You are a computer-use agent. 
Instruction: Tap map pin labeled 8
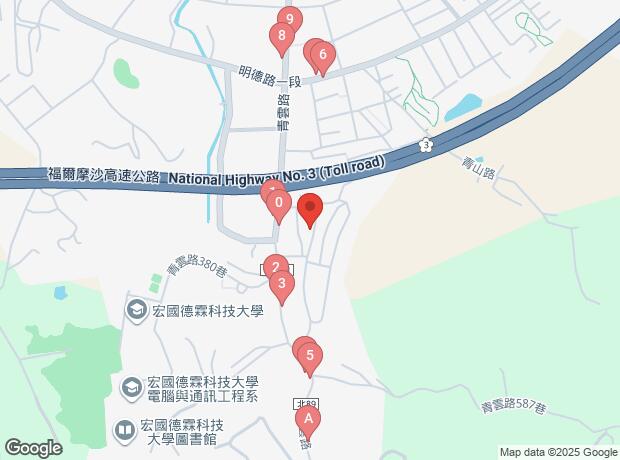[281, 37]
